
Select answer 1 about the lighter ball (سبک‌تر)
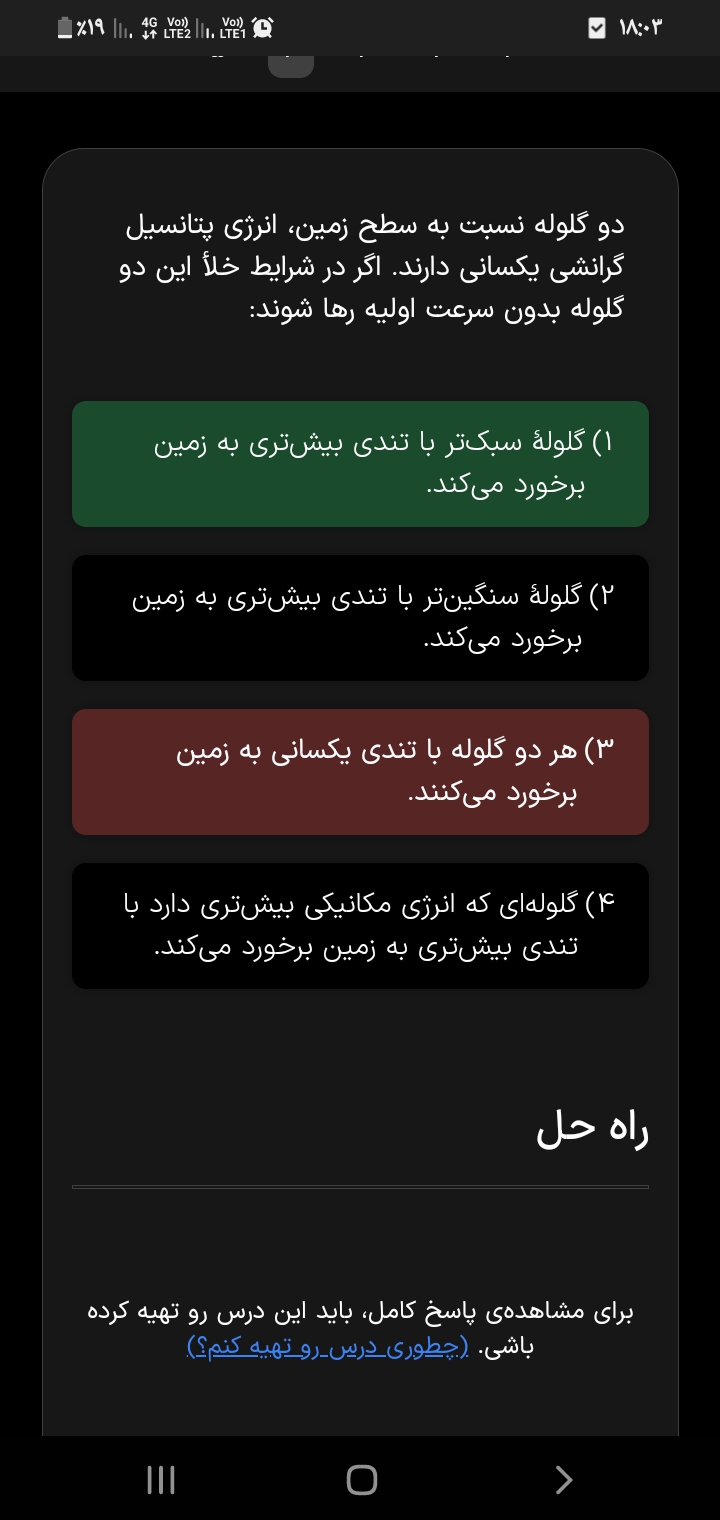coord(360,464)
